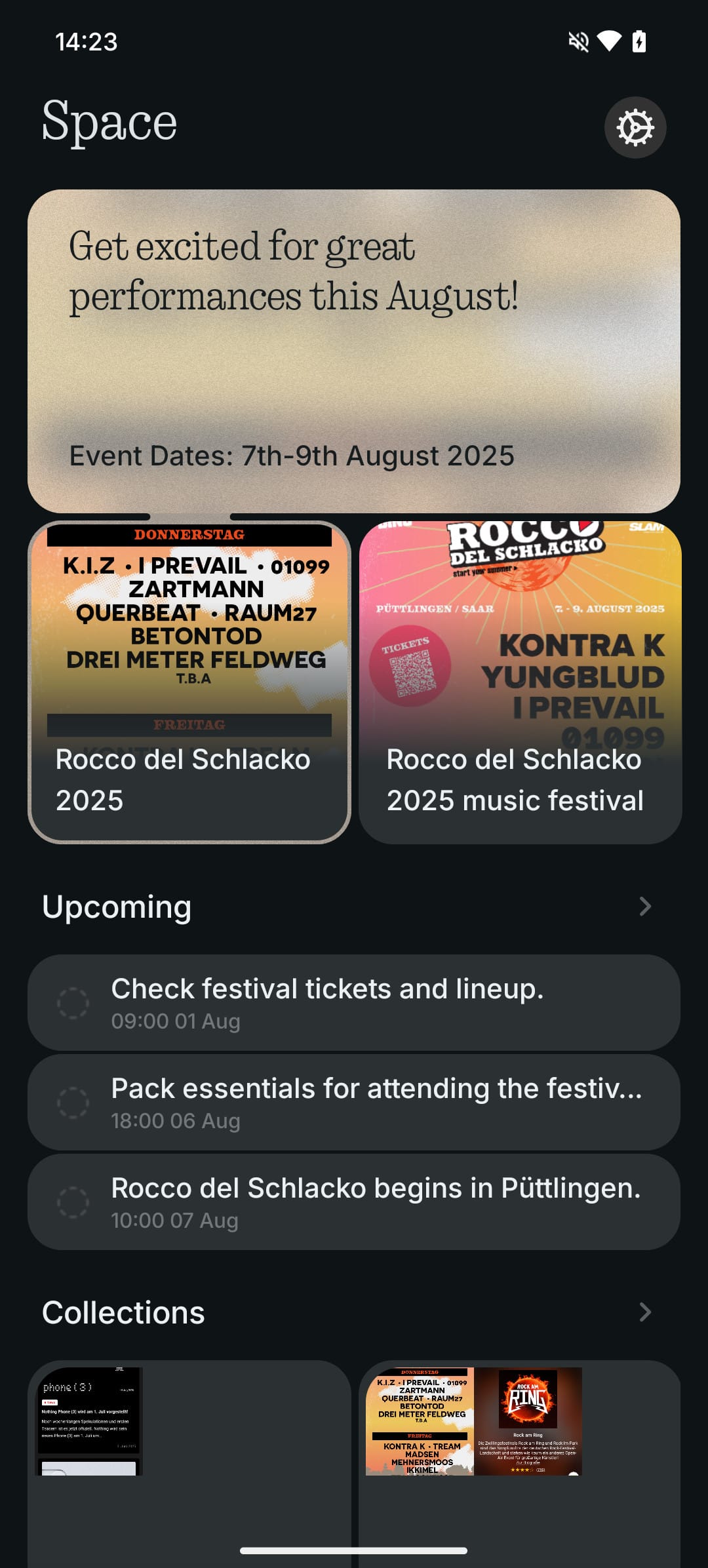Tick off 'Rocco del Schlacko begins in Püttlingen'

pyautogui.click(x=73, y=1202)
